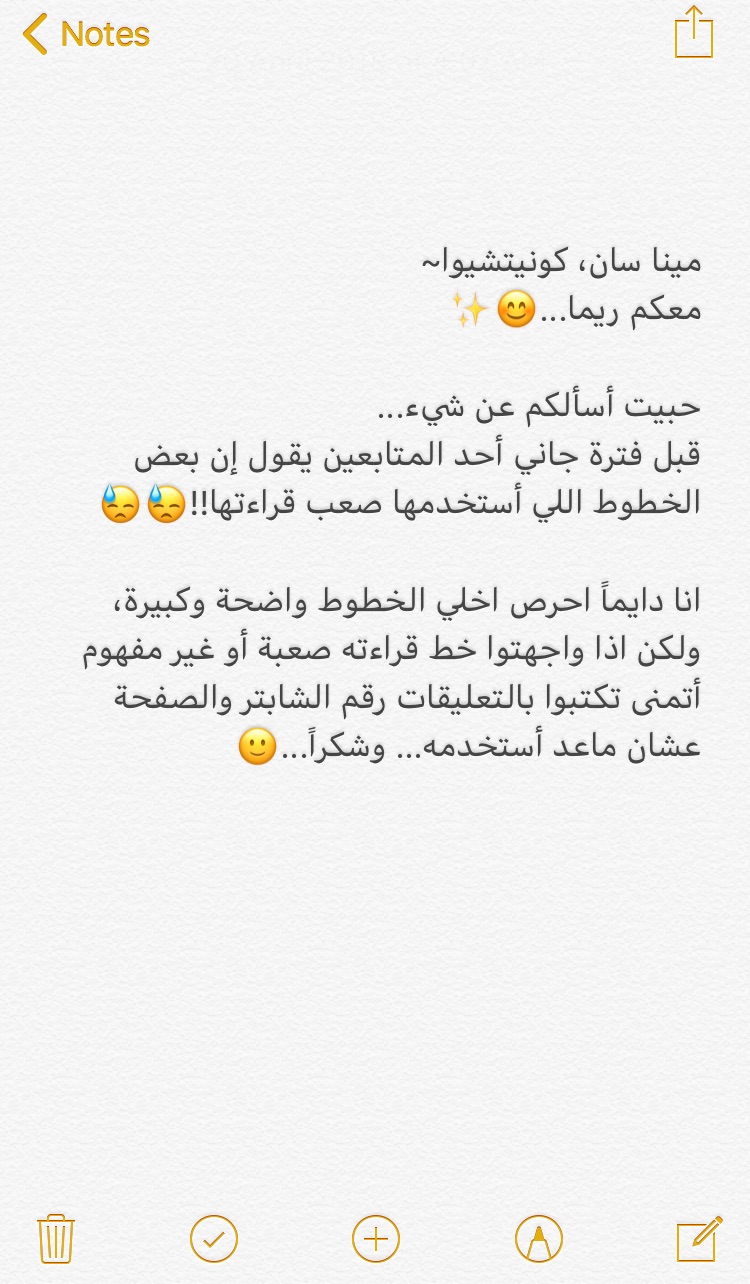750x1284 pixels.
Task: Add a checklist to the note
Action: point(214,1239)
